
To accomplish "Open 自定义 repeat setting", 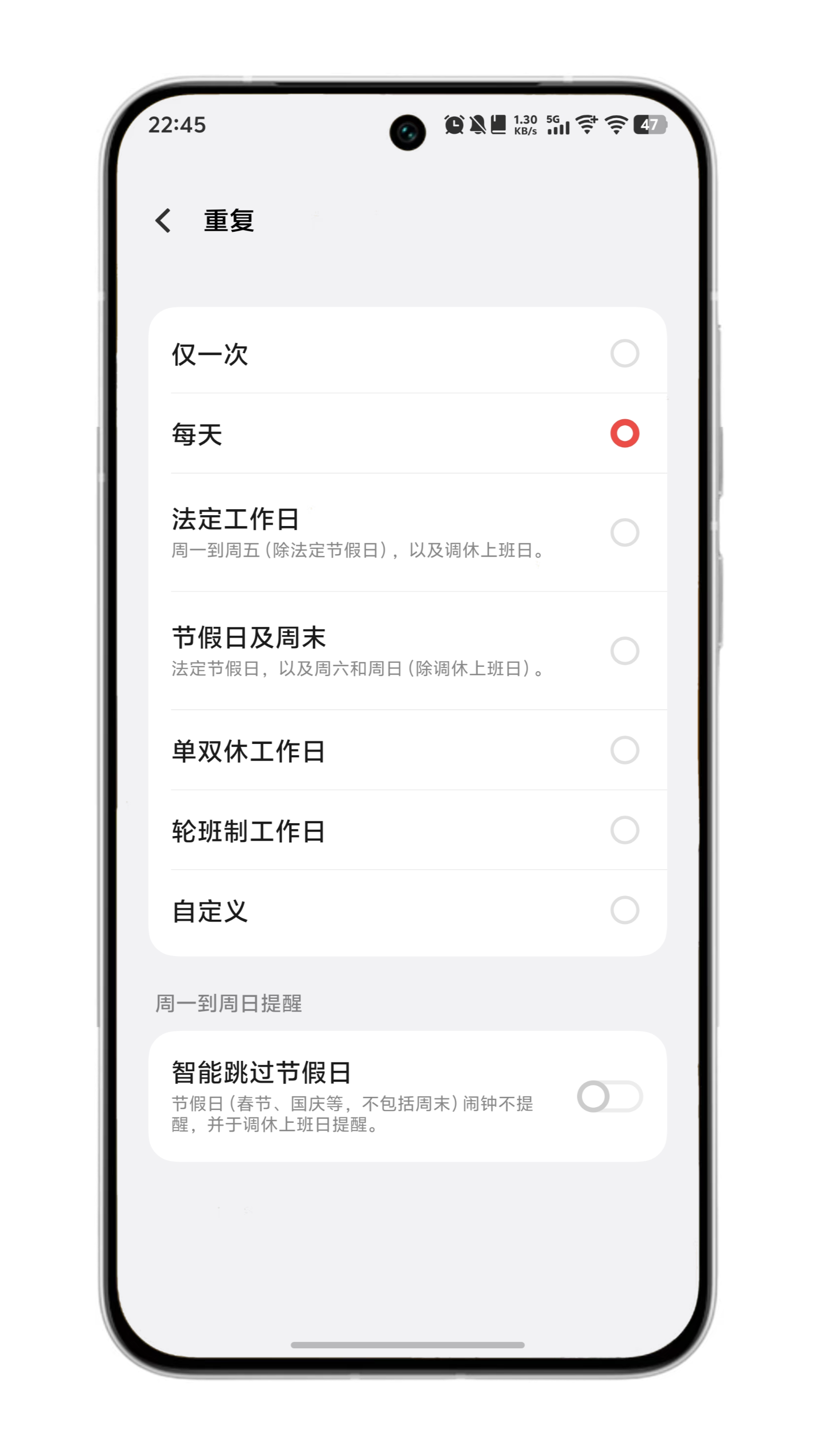I will point(624,910).
